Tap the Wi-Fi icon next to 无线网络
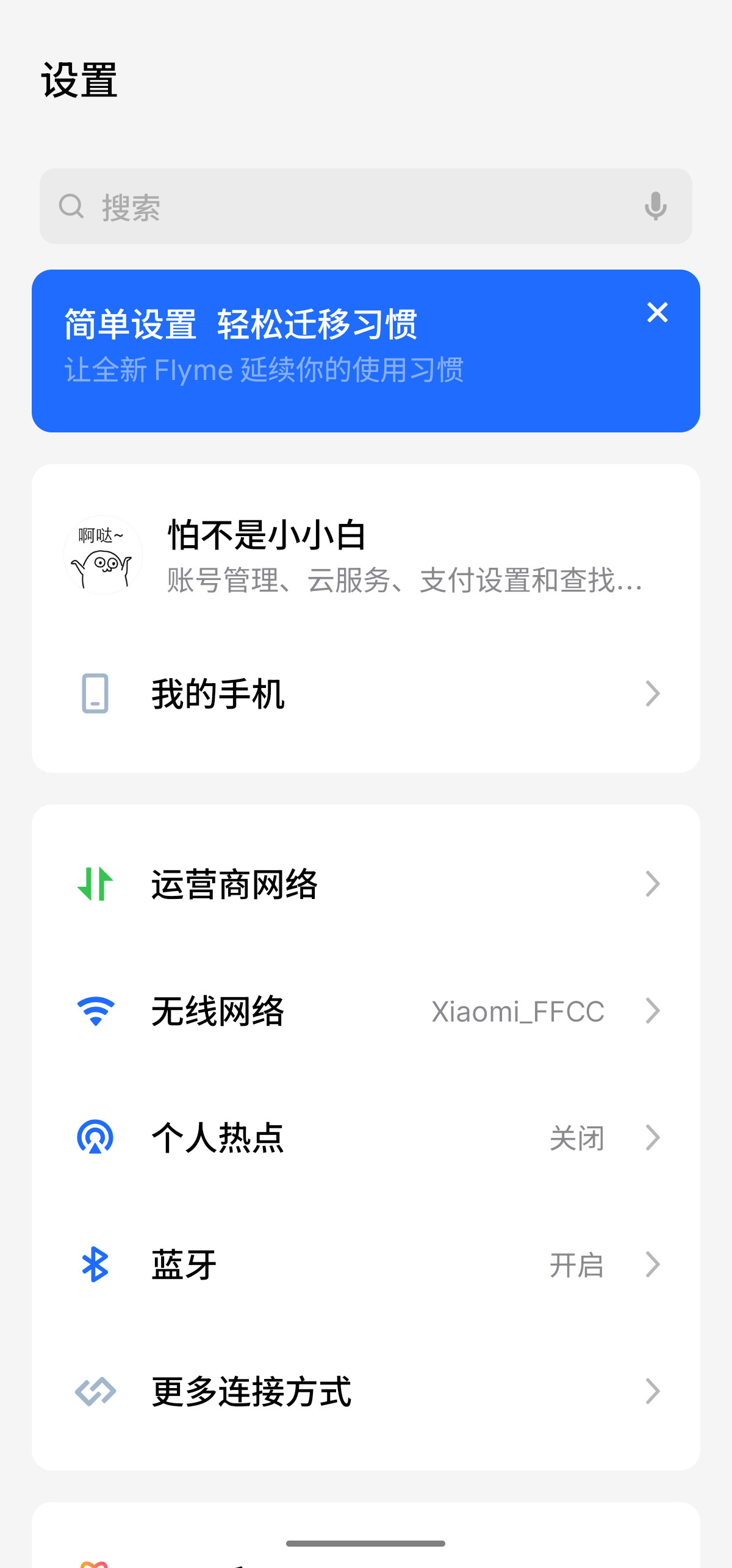 coord(95,1009)
